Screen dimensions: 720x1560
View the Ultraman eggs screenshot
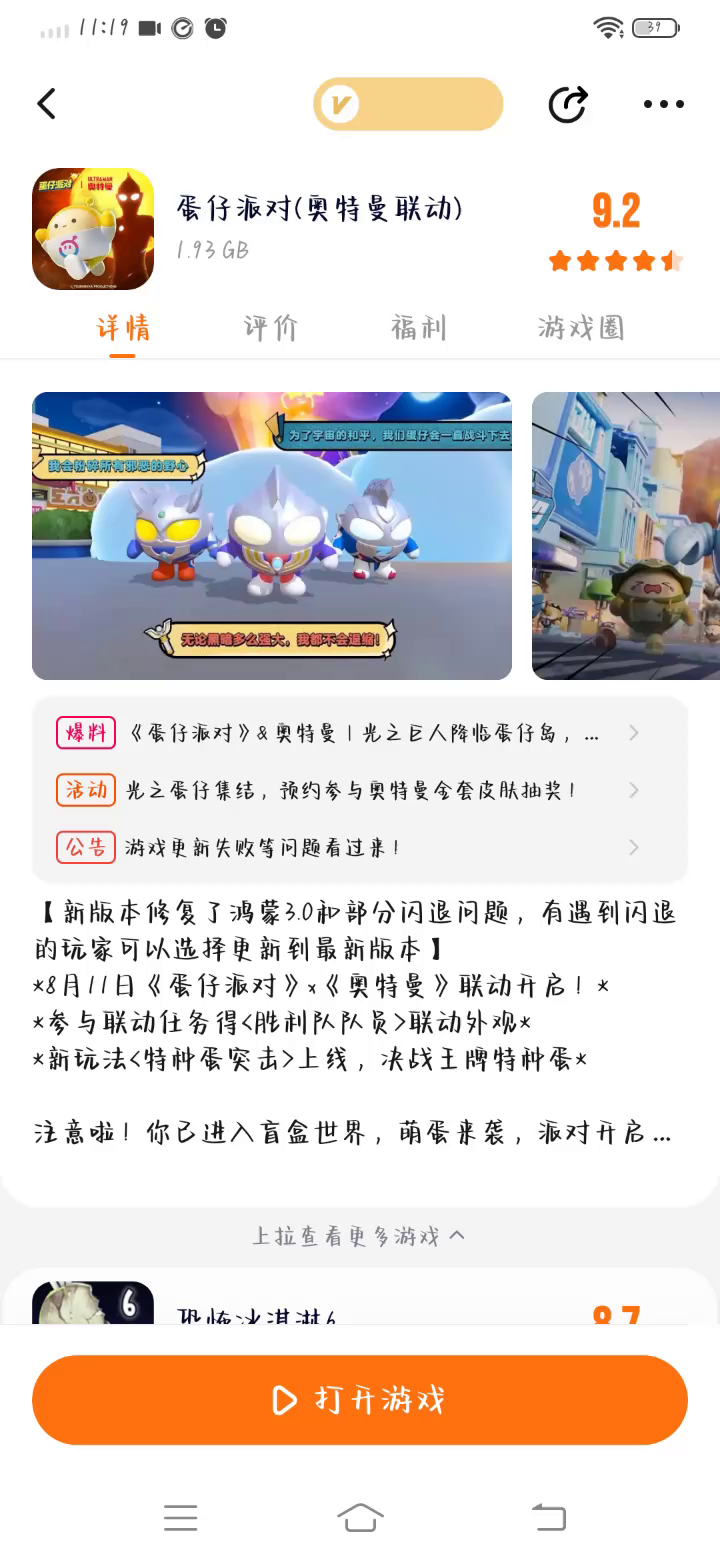[x=272, y=536]
